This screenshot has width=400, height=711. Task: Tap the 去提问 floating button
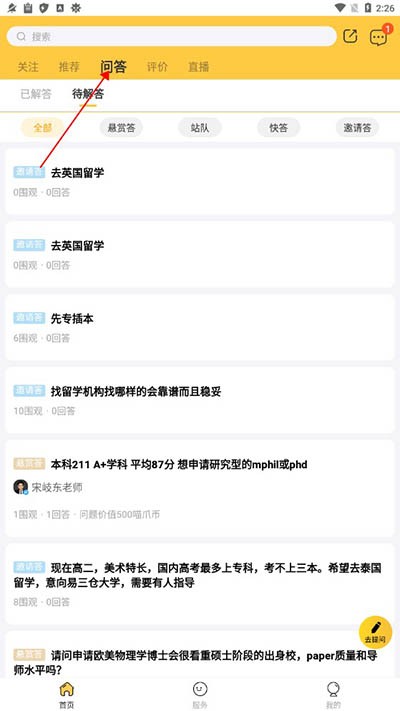(376, 632)
